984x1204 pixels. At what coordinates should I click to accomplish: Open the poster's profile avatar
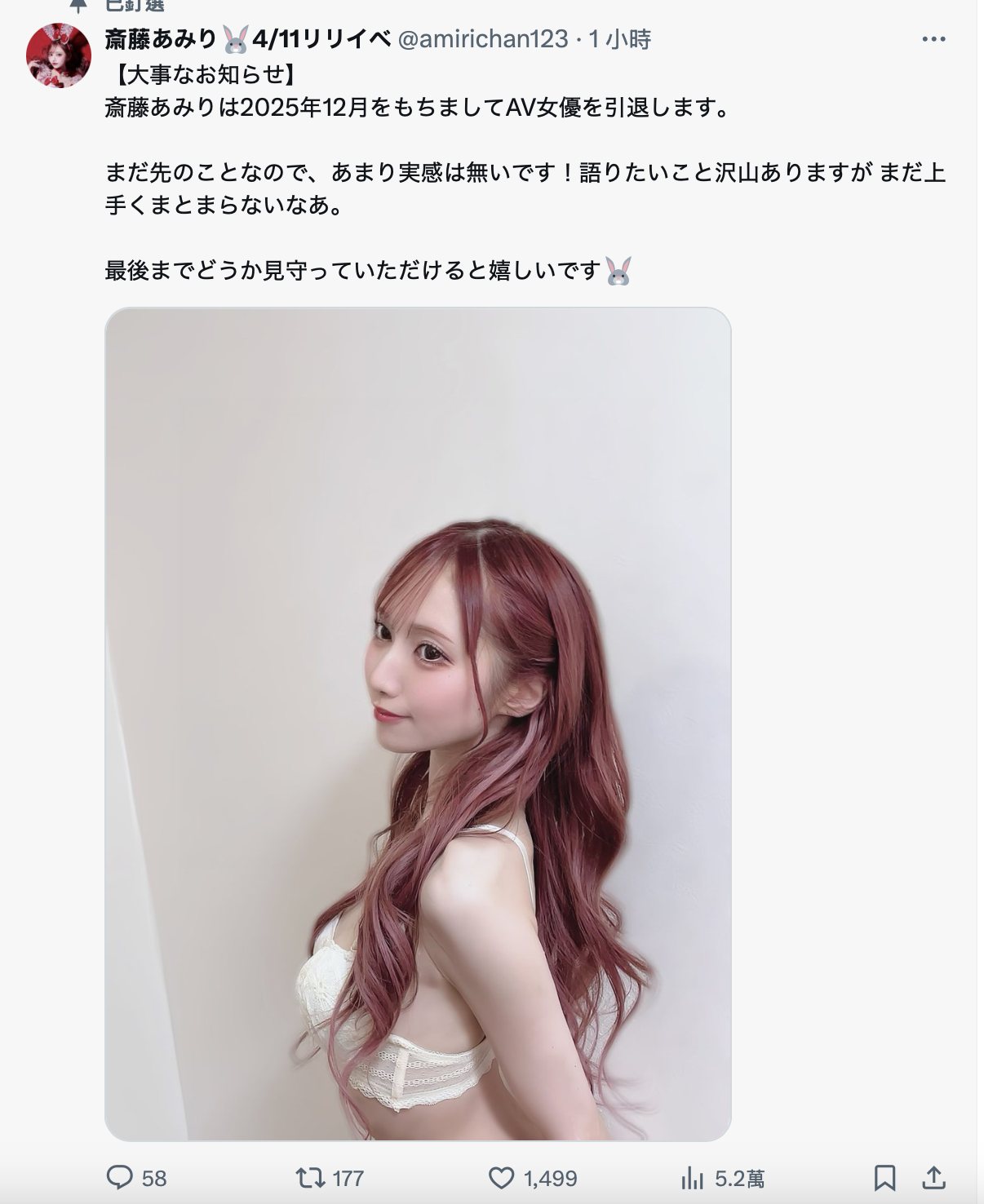coord(59,55)
